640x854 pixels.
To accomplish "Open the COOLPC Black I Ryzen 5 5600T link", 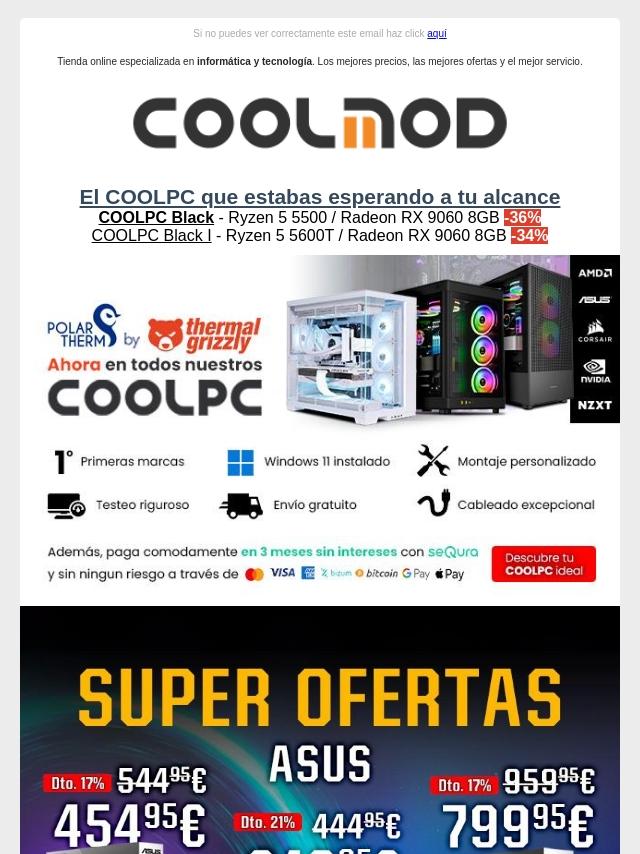I will pyautogui.click(x=151, y=236).
